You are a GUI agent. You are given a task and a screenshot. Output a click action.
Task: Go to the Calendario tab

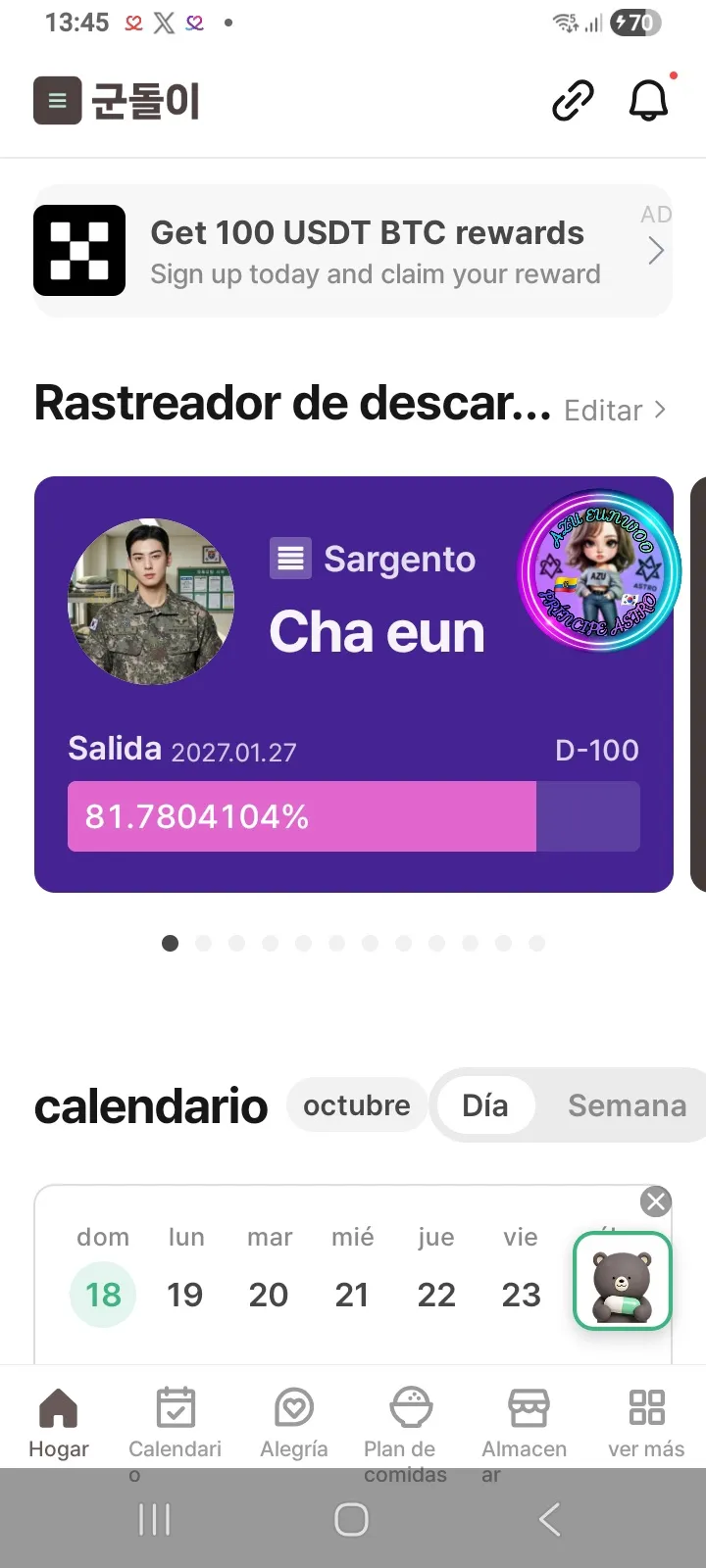coord(176,1424)
